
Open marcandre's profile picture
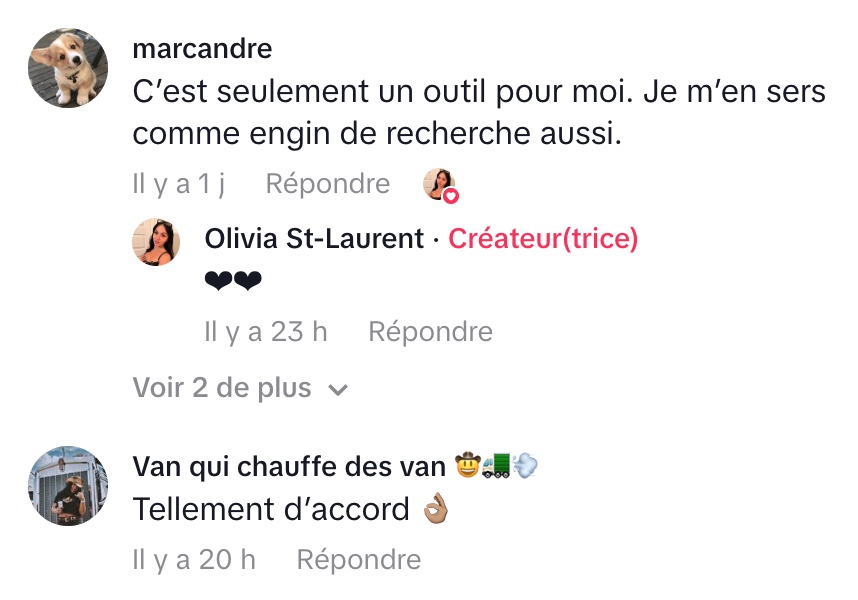[68, 67]
